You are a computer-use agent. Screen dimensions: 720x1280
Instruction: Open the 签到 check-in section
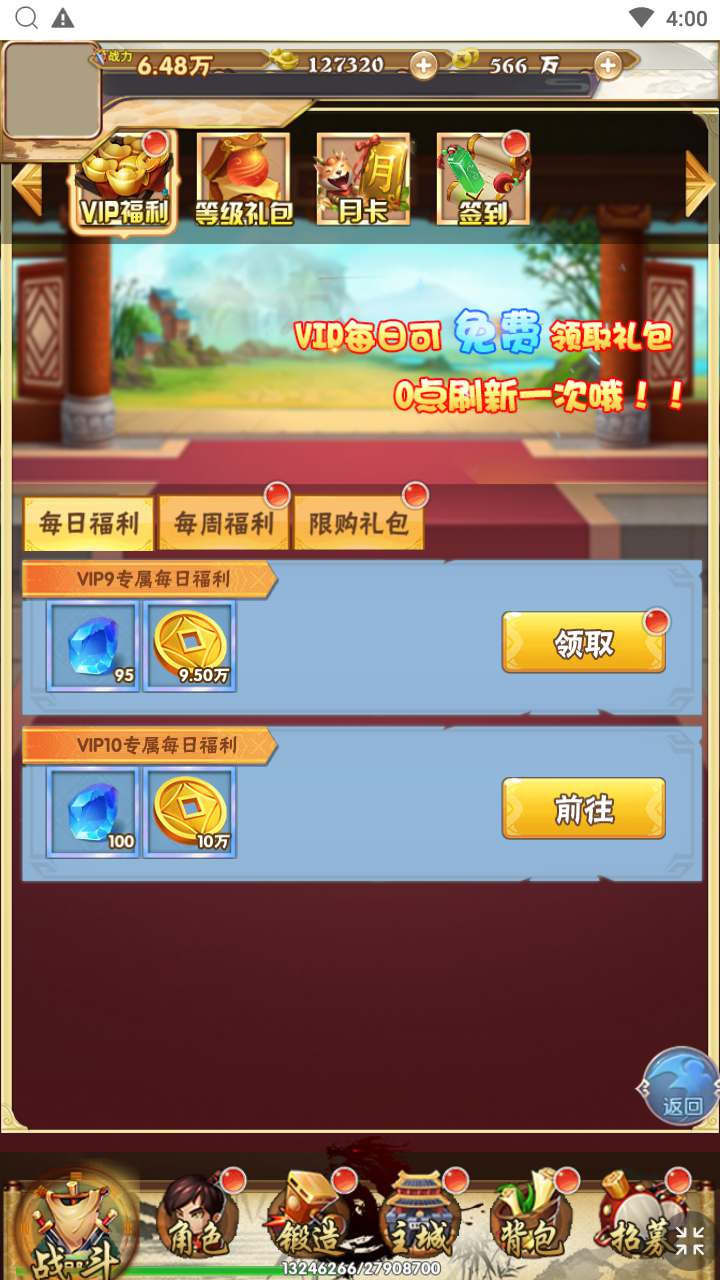coord(483,181)
